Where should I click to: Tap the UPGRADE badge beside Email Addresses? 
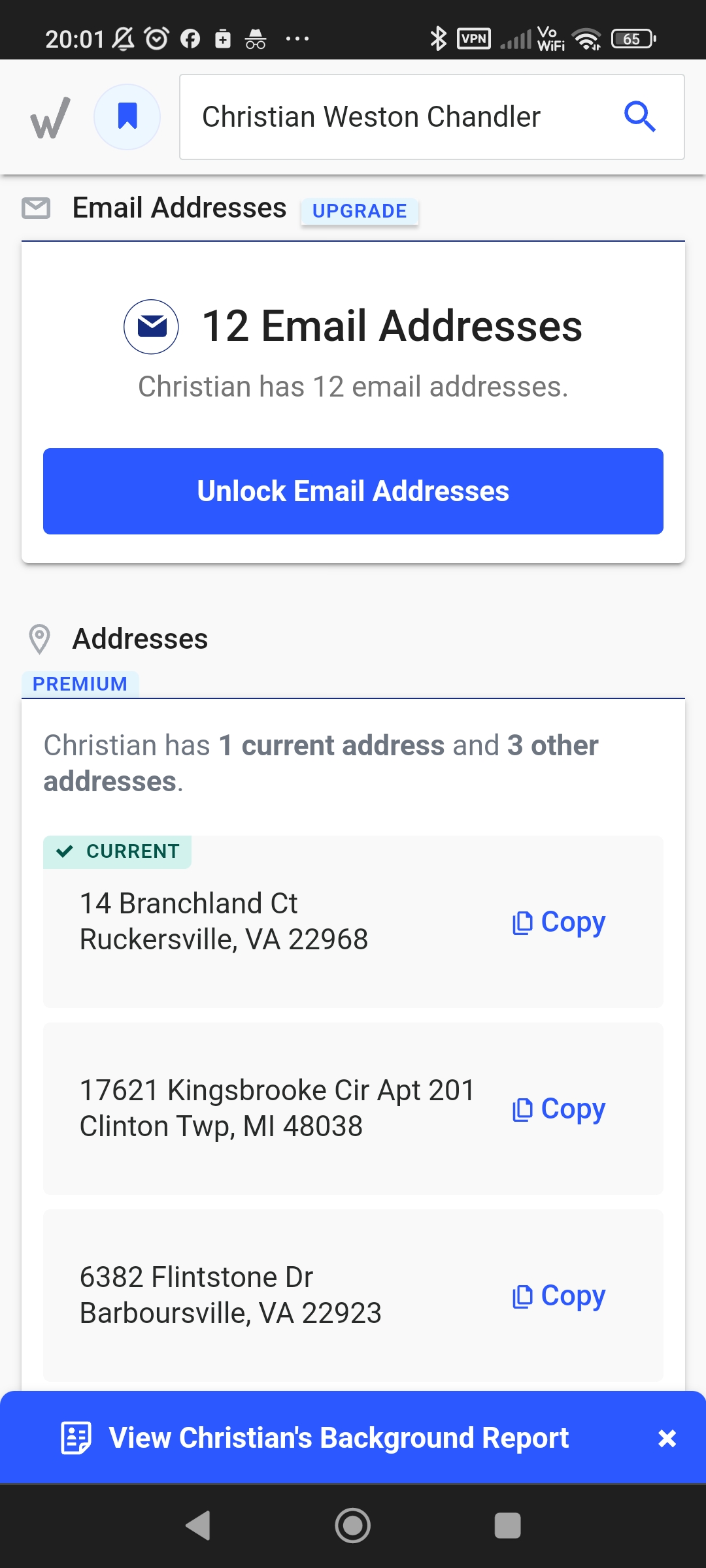coord(360,211)
